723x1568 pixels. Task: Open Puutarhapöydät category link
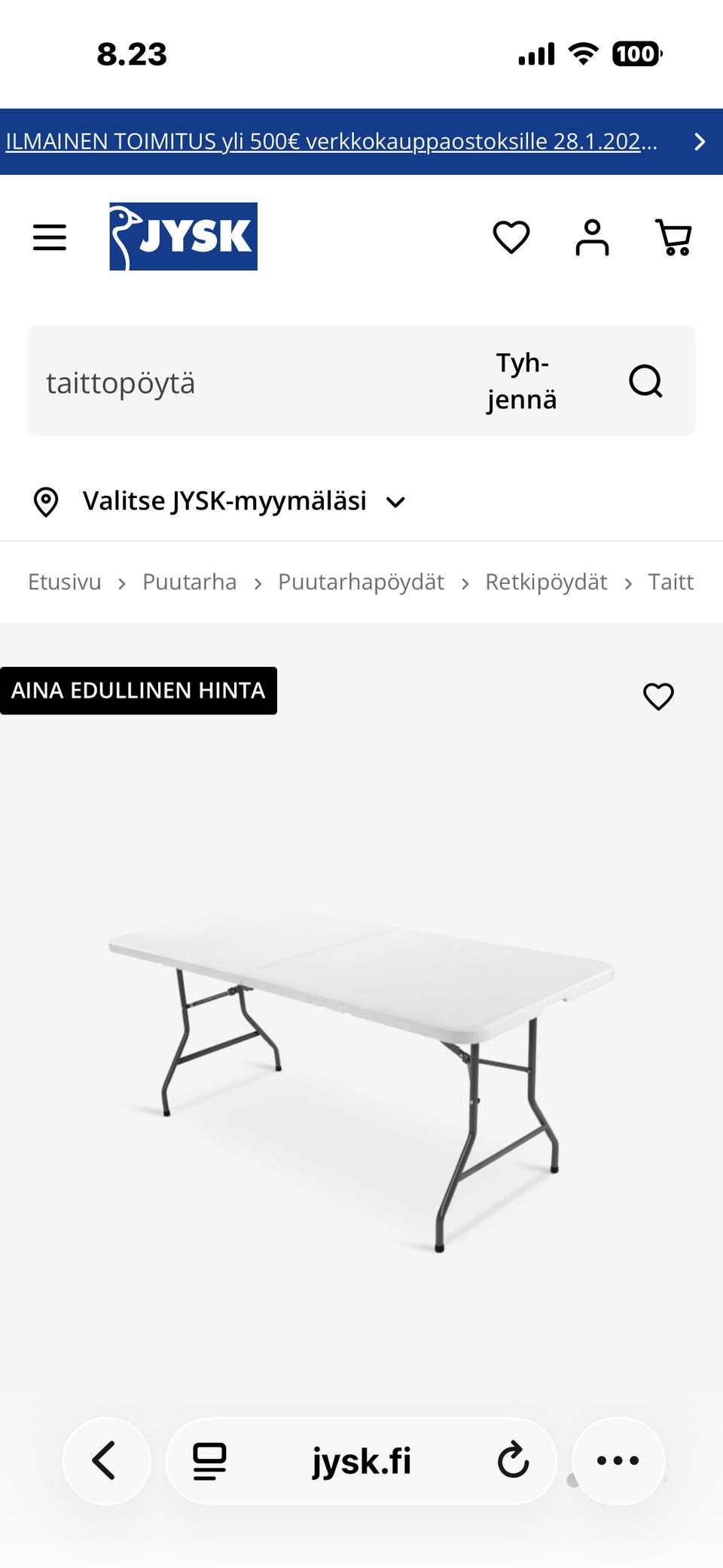(361, 581)
